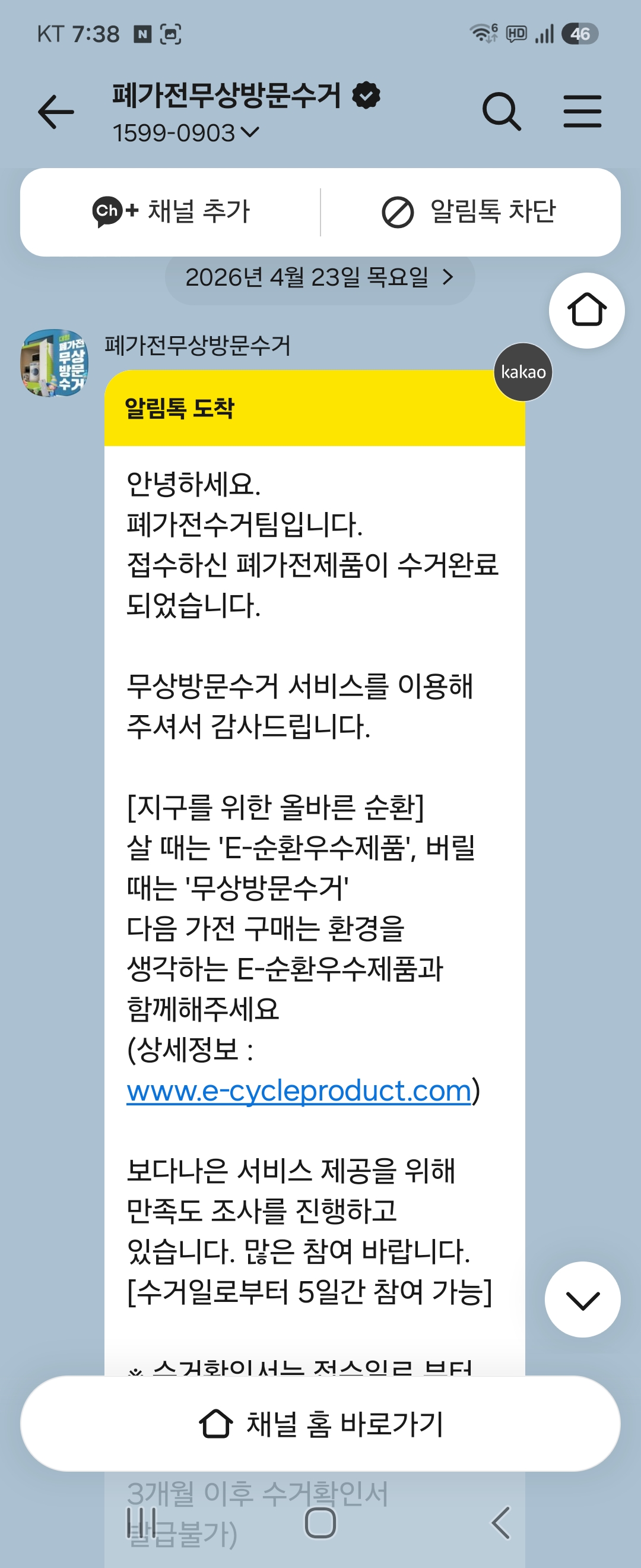Open the 폐가전무상방문수거 profile picture

[x=54, y=363]
